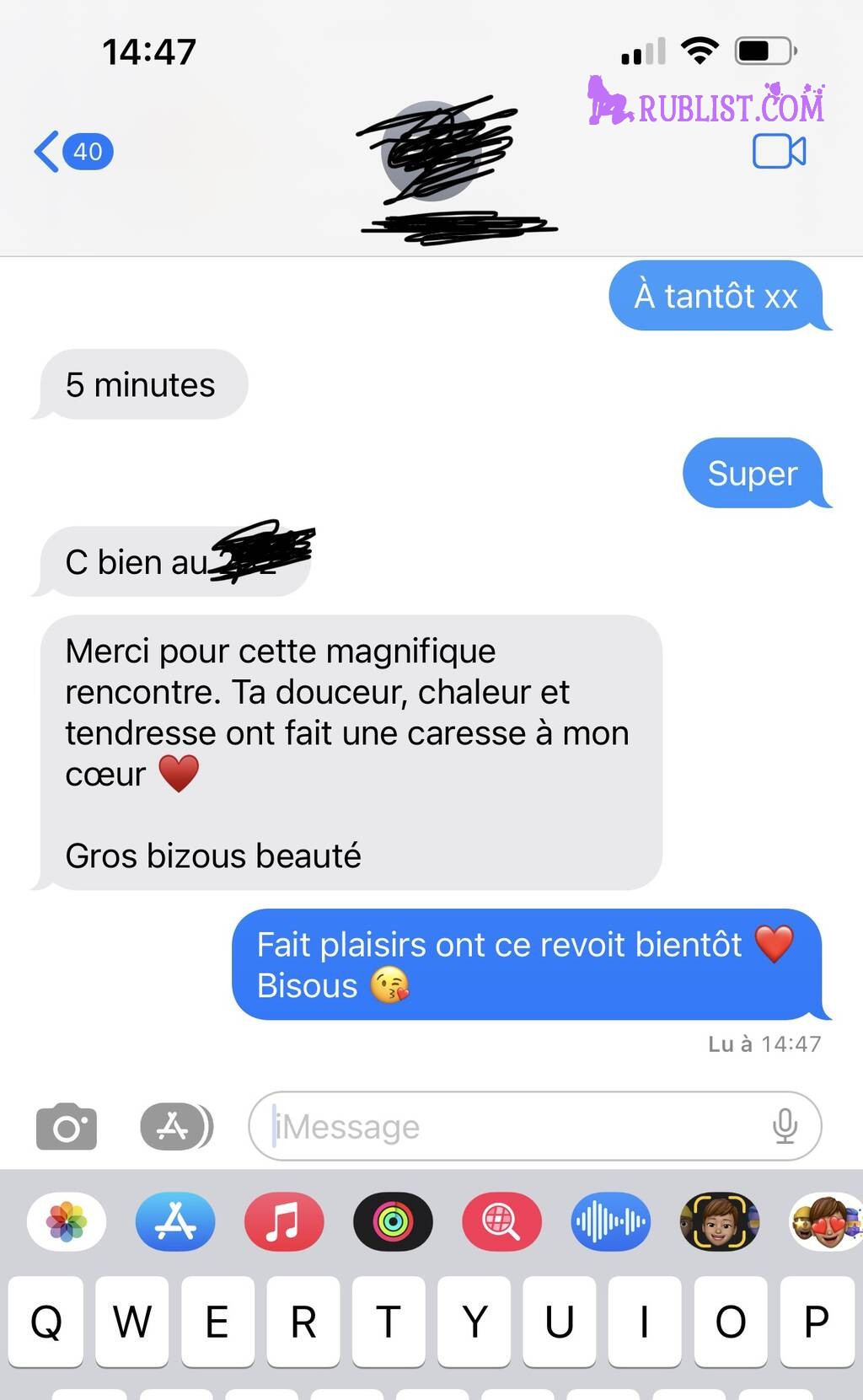Tap the P key on the keyboard
The image size is (863, 1400).
(x=815, y=1321)
